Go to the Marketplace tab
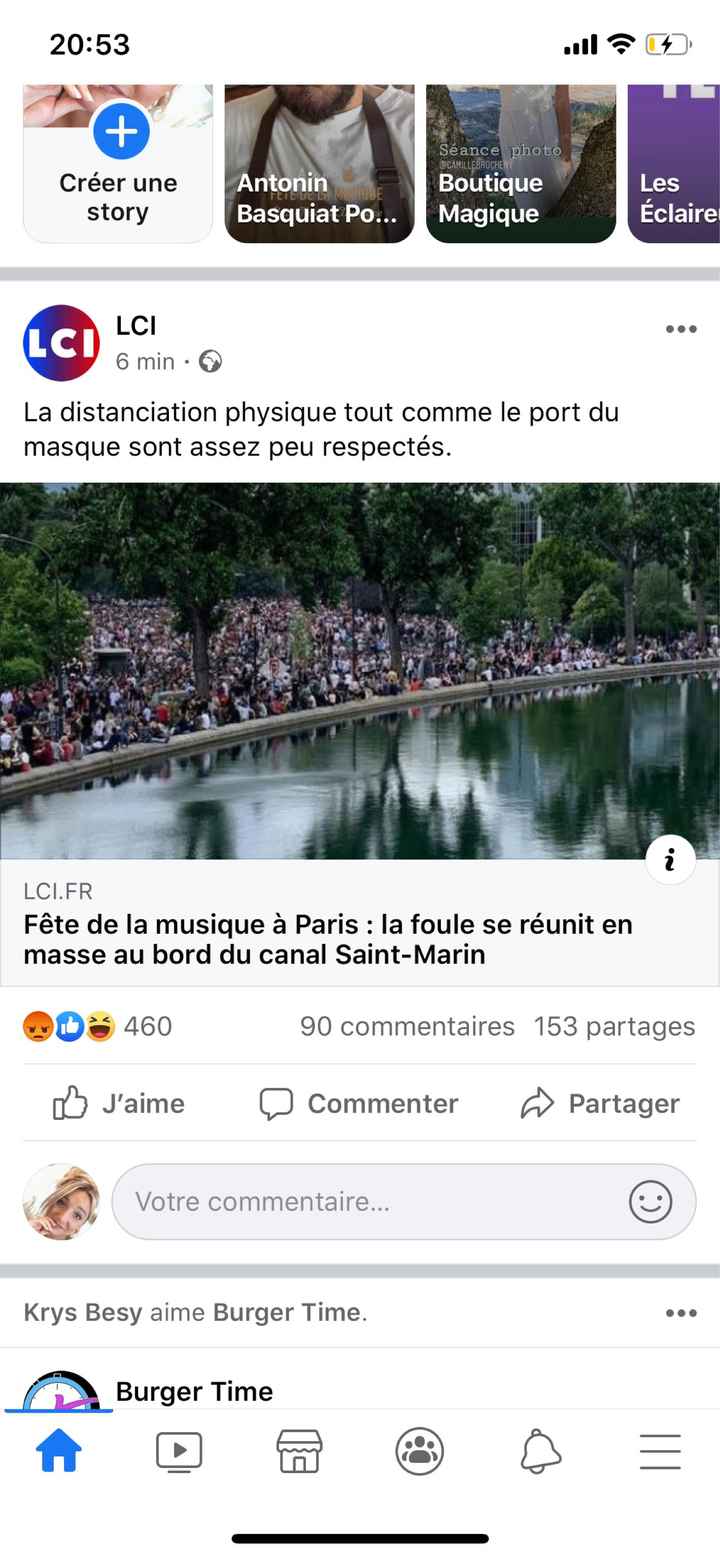 pyautogui.click(x=299, y=1451)
